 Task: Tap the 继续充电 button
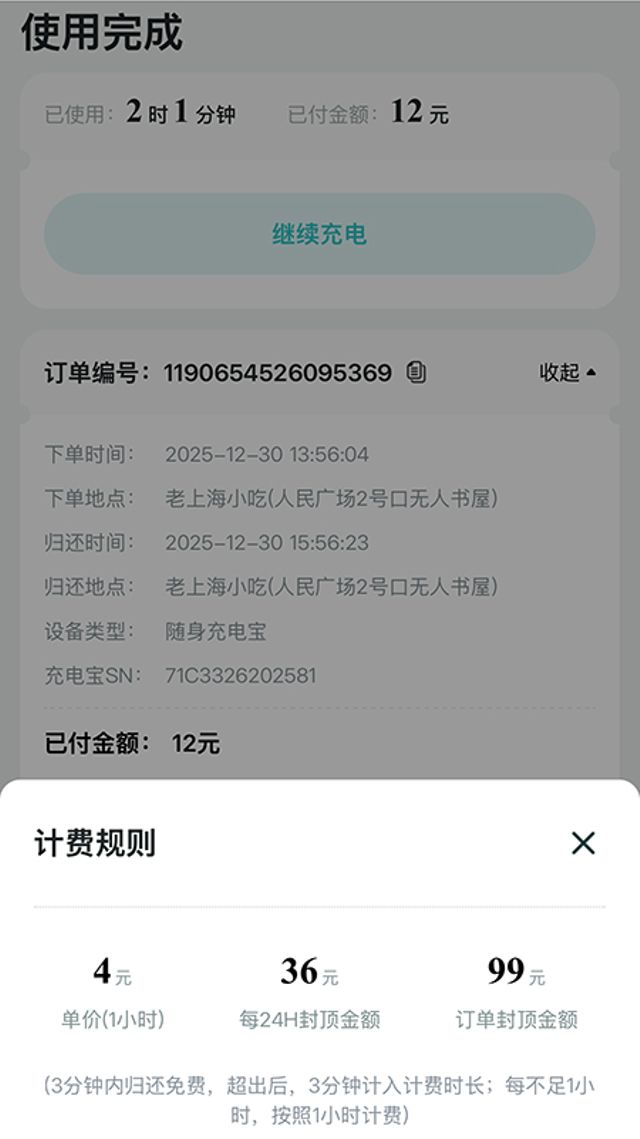point(319,234)
